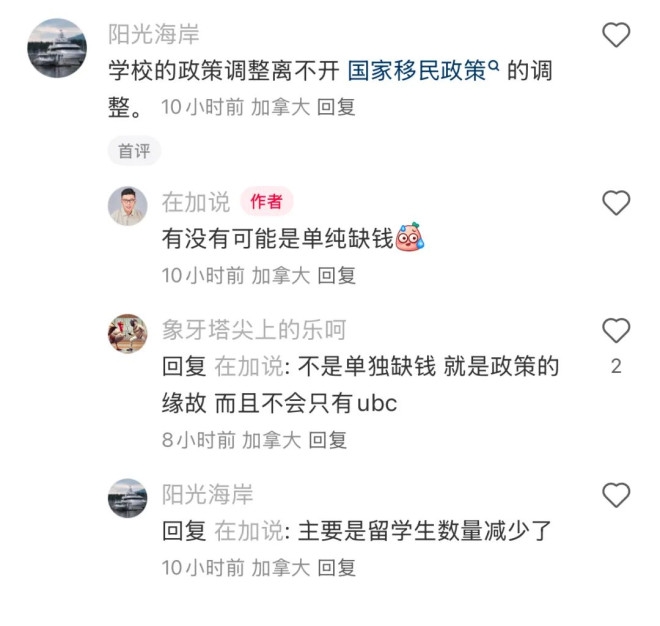660x626 pixels.
Task: Like 阳光海岸's reply about 留学生数量减少了
Action: click(x=616, y=495)
